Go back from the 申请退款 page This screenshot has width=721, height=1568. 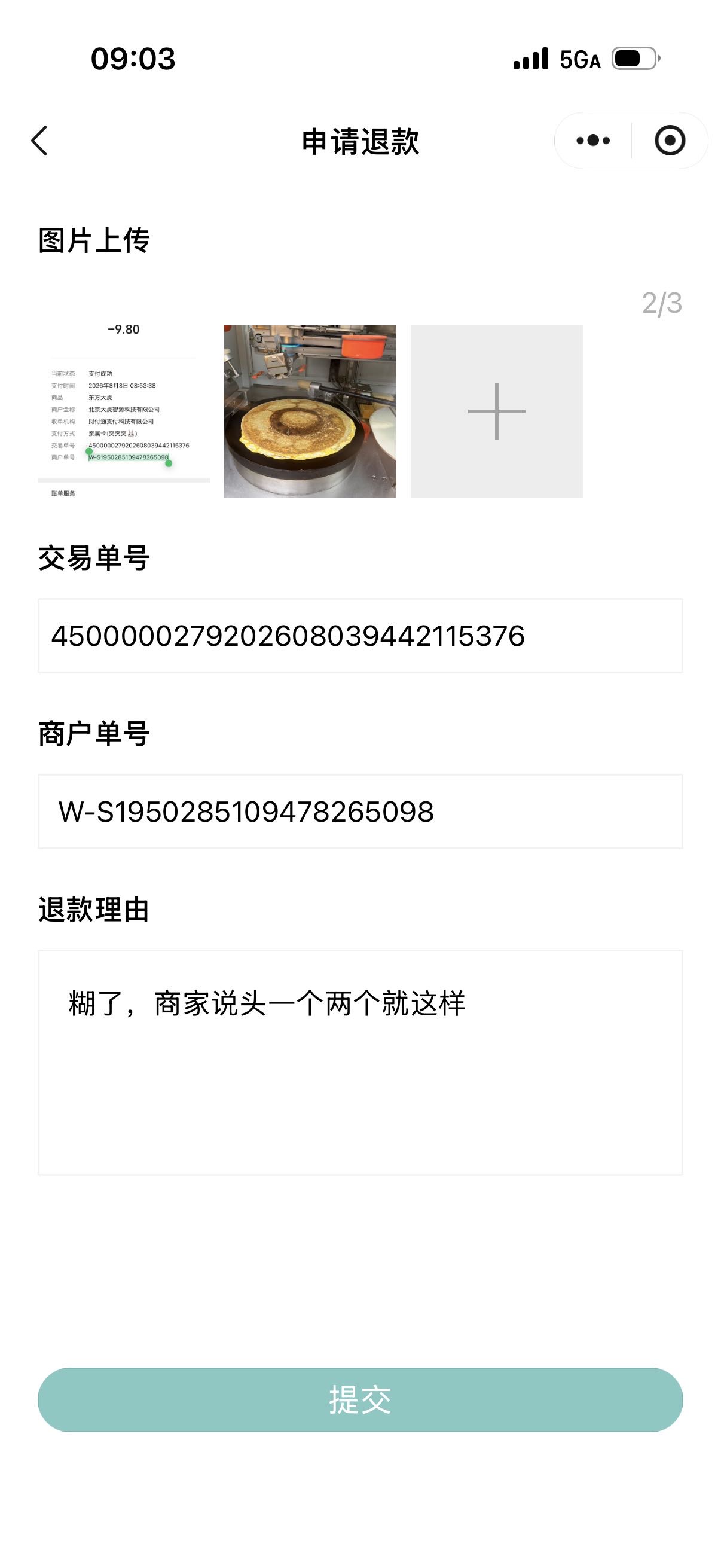click(39, 141)
